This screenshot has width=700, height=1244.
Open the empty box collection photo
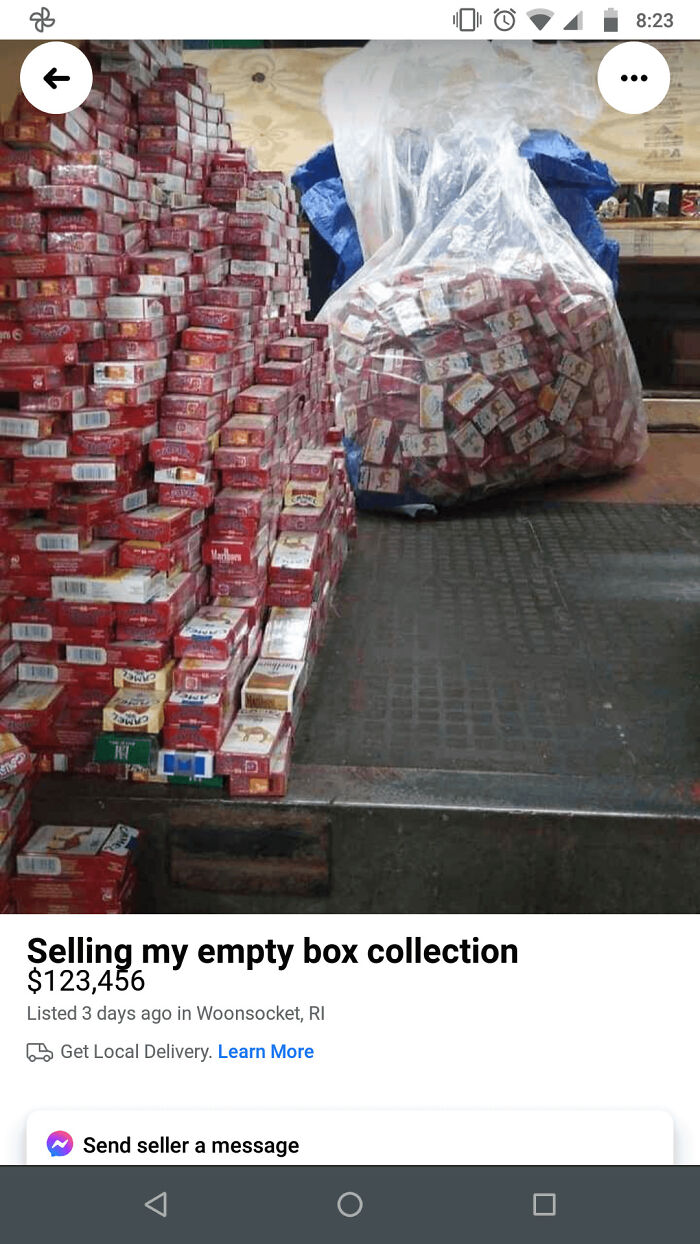tap(350, 477)
